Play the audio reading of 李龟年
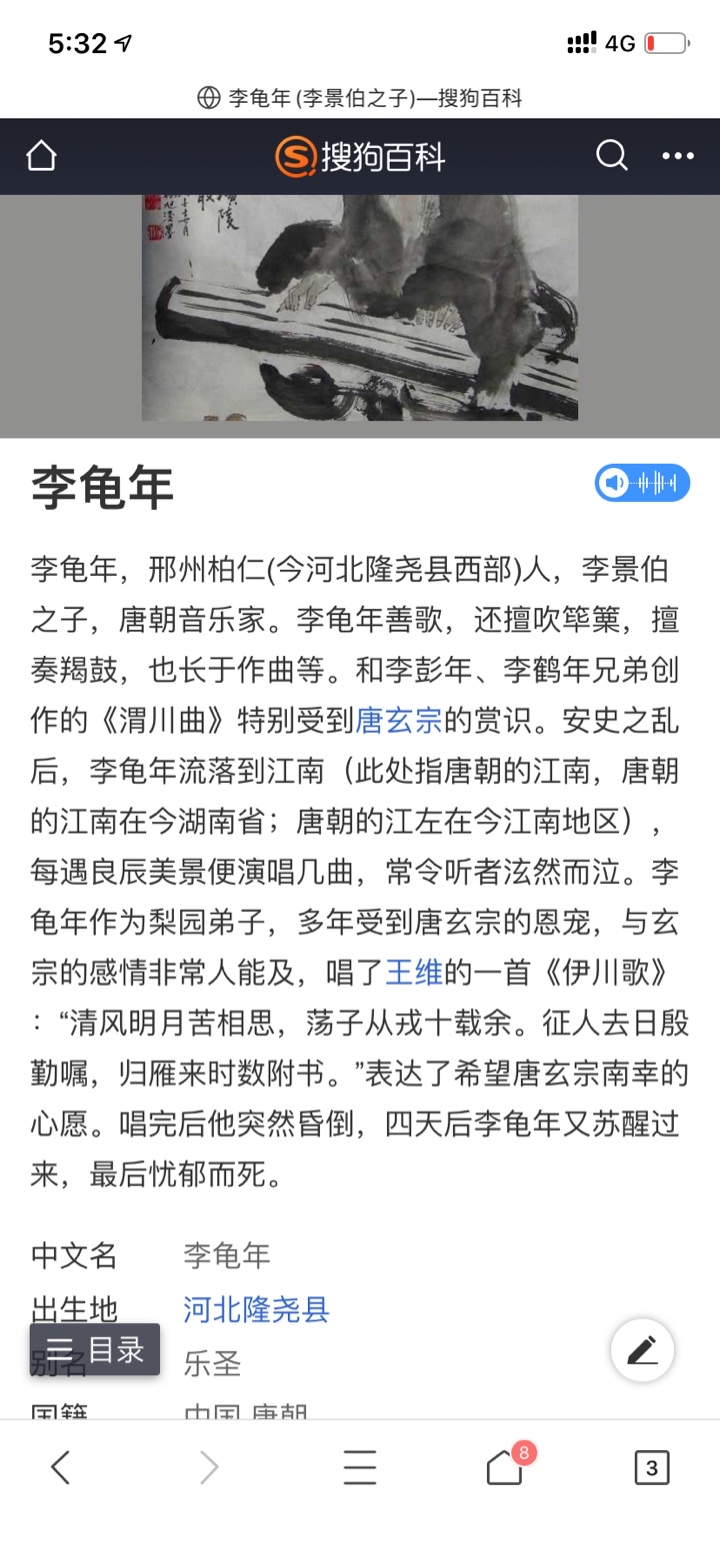 pos(642,483)
